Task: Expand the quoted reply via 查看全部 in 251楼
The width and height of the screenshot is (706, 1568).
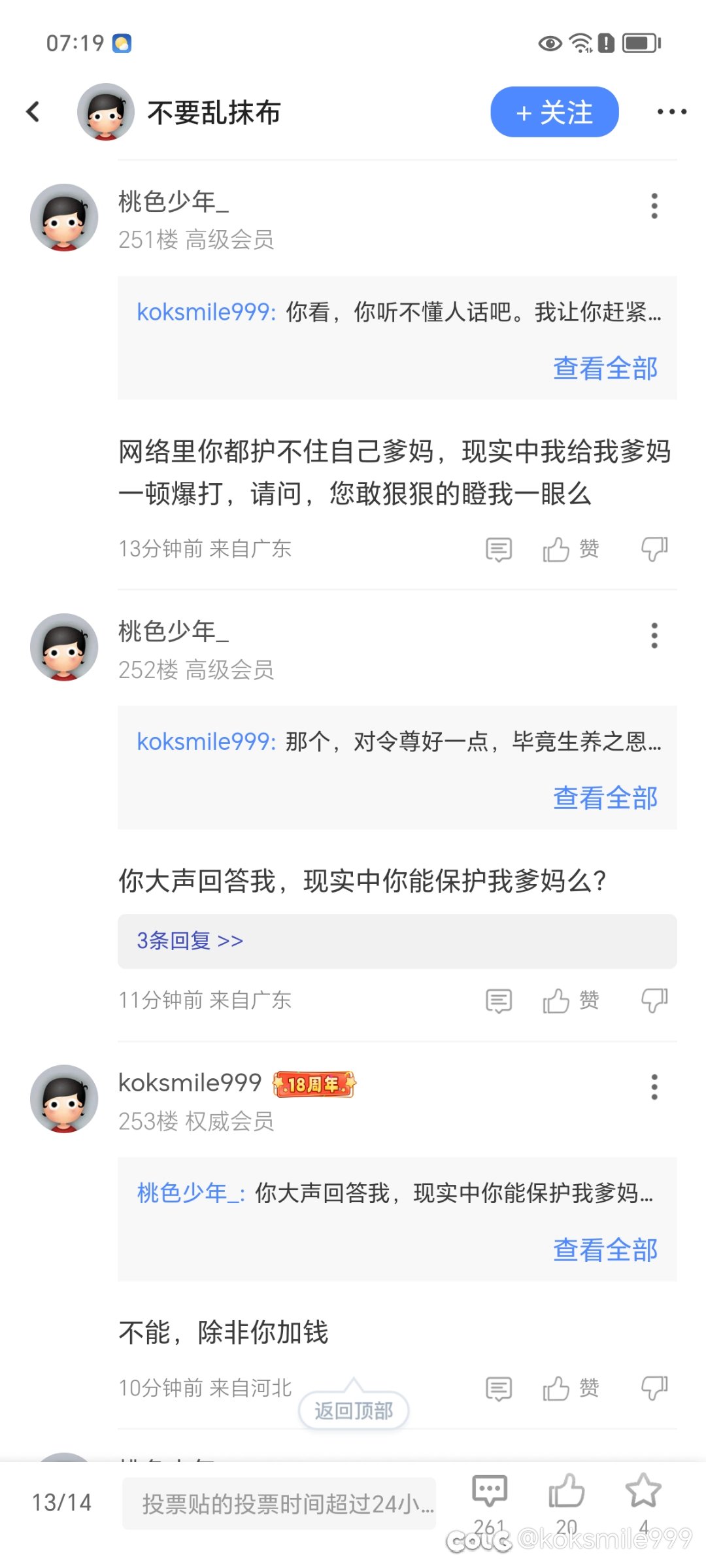Action: (x=605, y=368)
